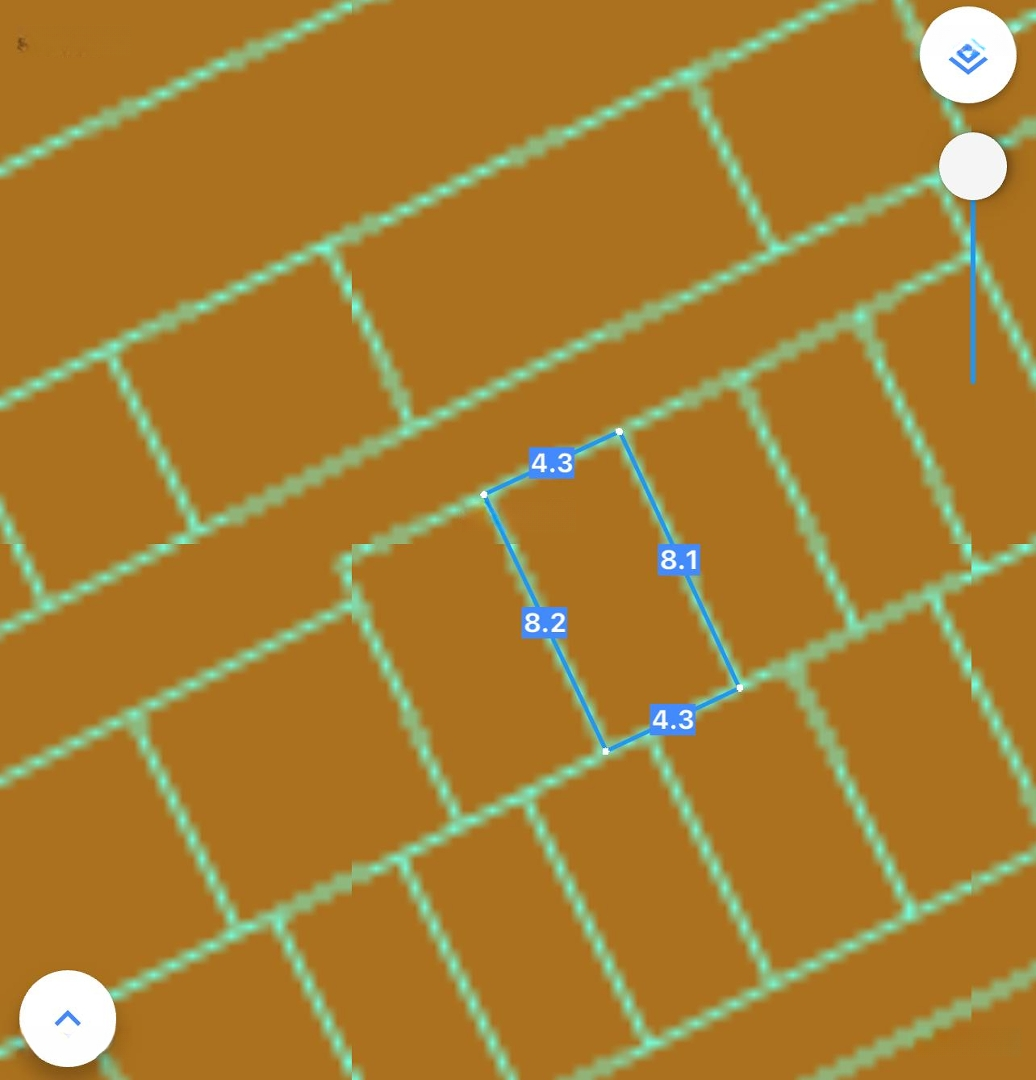Open the map layers button

(x=967, y=55)
